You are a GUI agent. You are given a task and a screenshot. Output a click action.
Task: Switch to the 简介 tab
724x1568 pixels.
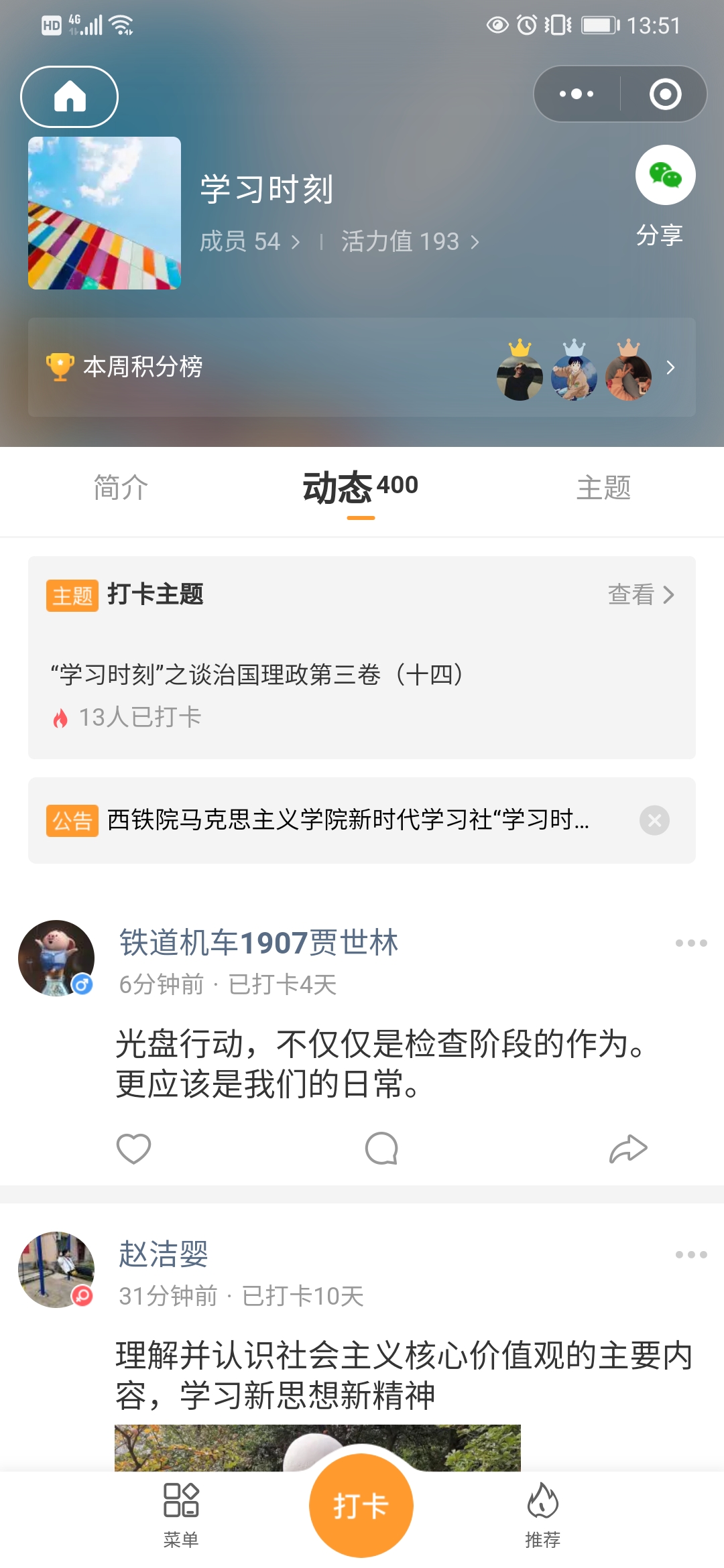click(121, 488)
